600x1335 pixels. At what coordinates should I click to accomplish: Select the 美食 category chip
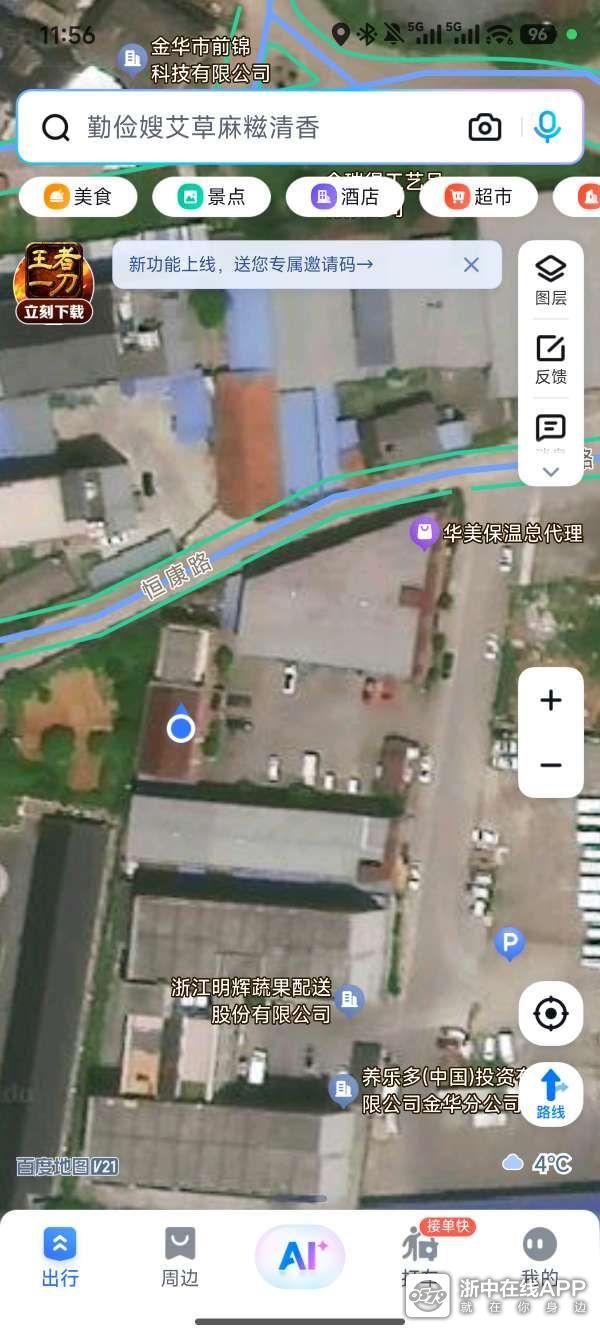[x=78, y=197]
